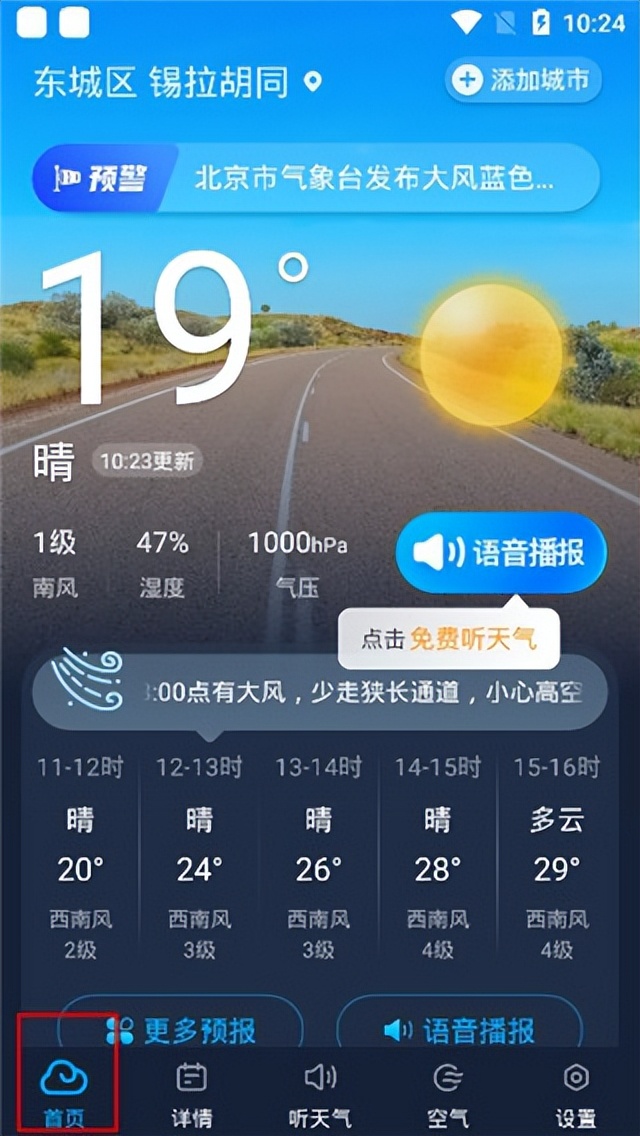Select the 15-16时 多云 forecast
This screenshot has height=1136, width=640.
[x=556, y=860]
